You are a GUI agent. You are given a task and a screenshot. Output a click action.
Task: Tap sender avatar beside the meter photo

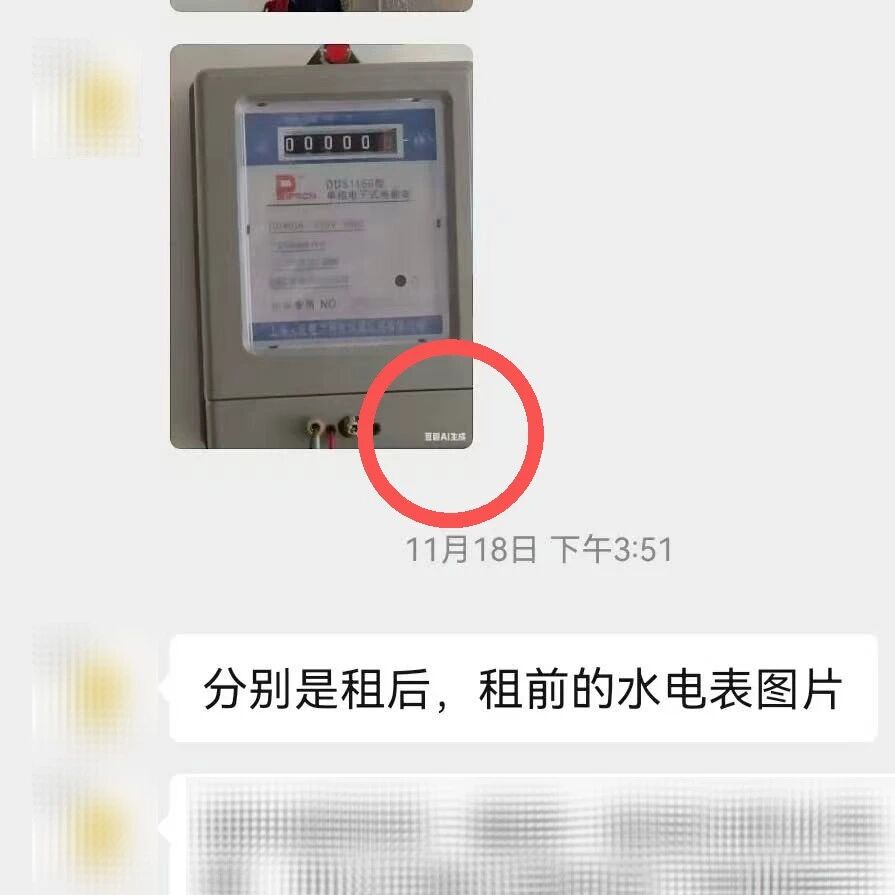click(x=87, y=98)
